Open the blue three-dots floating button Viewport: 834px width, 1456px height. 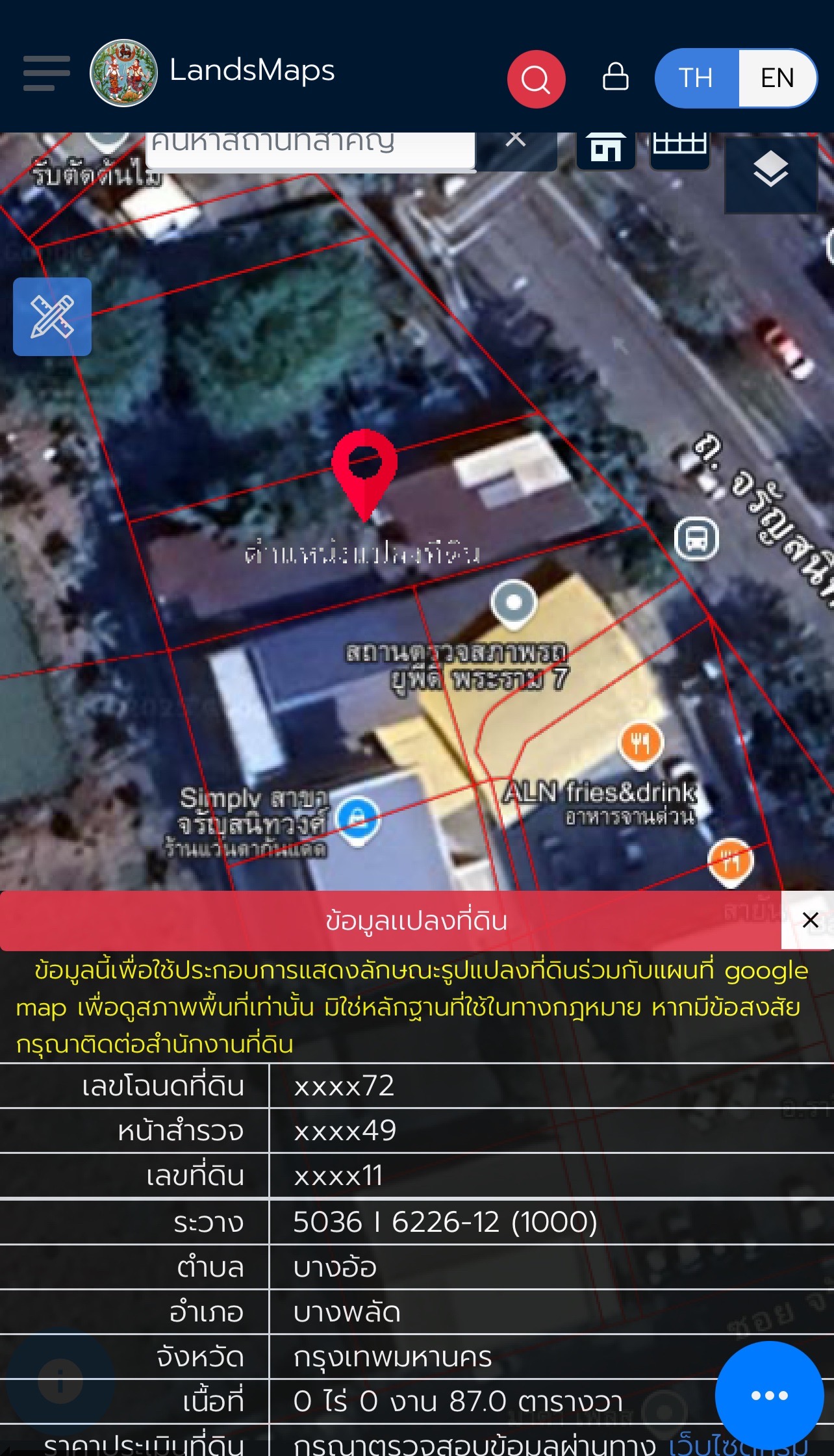point(769,1395)
